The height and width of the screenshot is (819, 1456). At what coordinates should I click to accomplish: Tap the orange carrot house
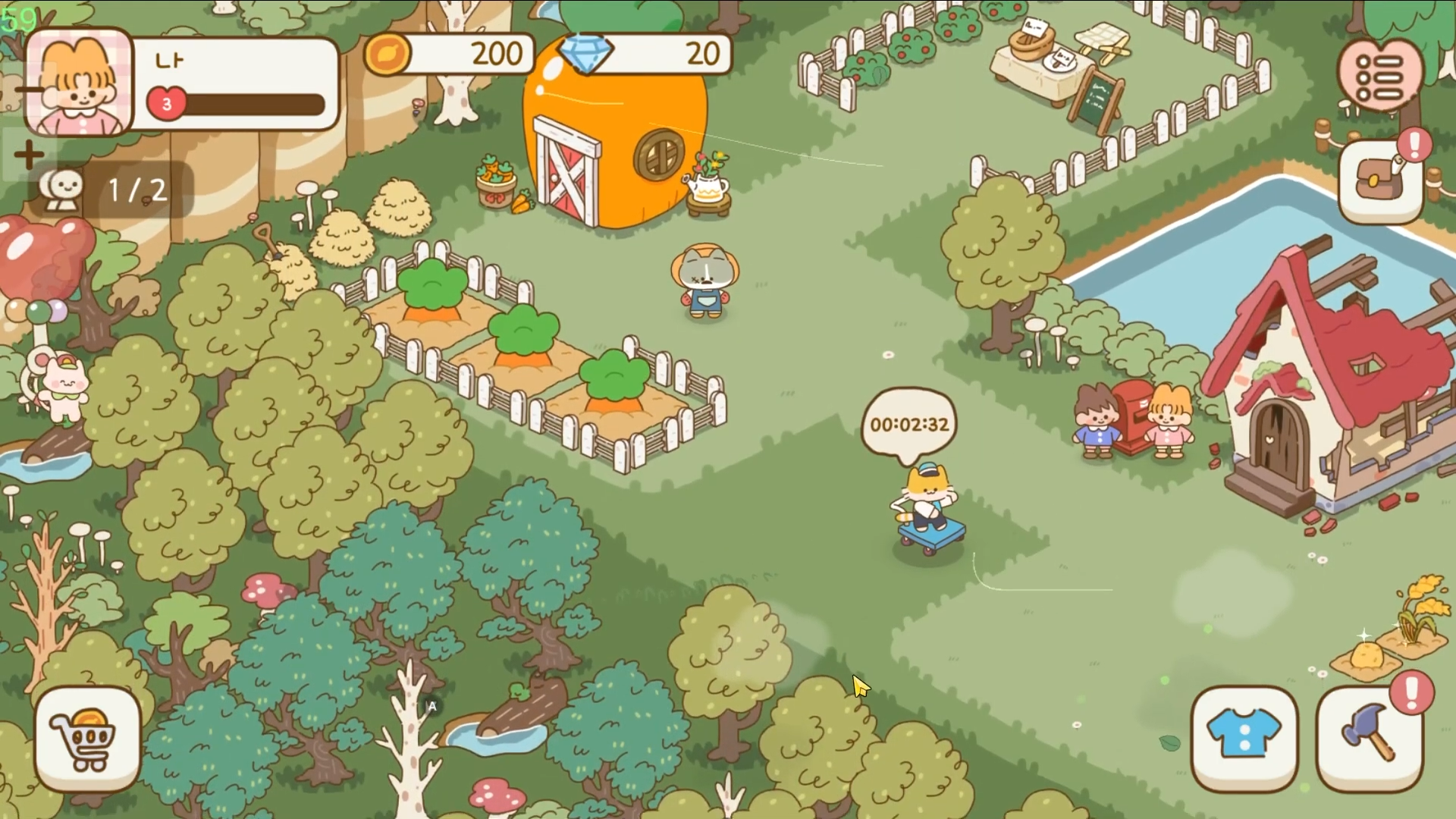(x=614, y=129)
